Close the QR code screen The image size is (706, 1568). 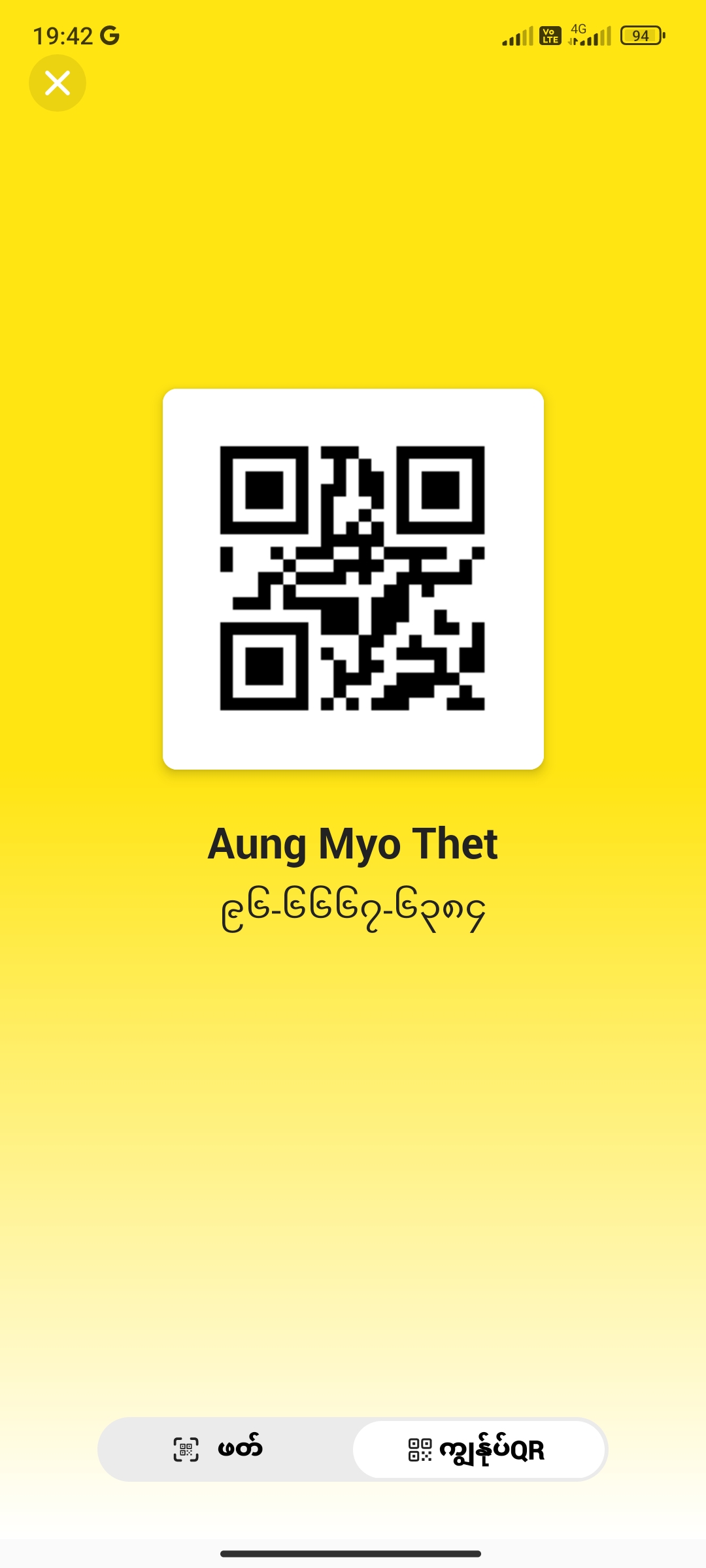pyautogui.click(x=58, y=83)
